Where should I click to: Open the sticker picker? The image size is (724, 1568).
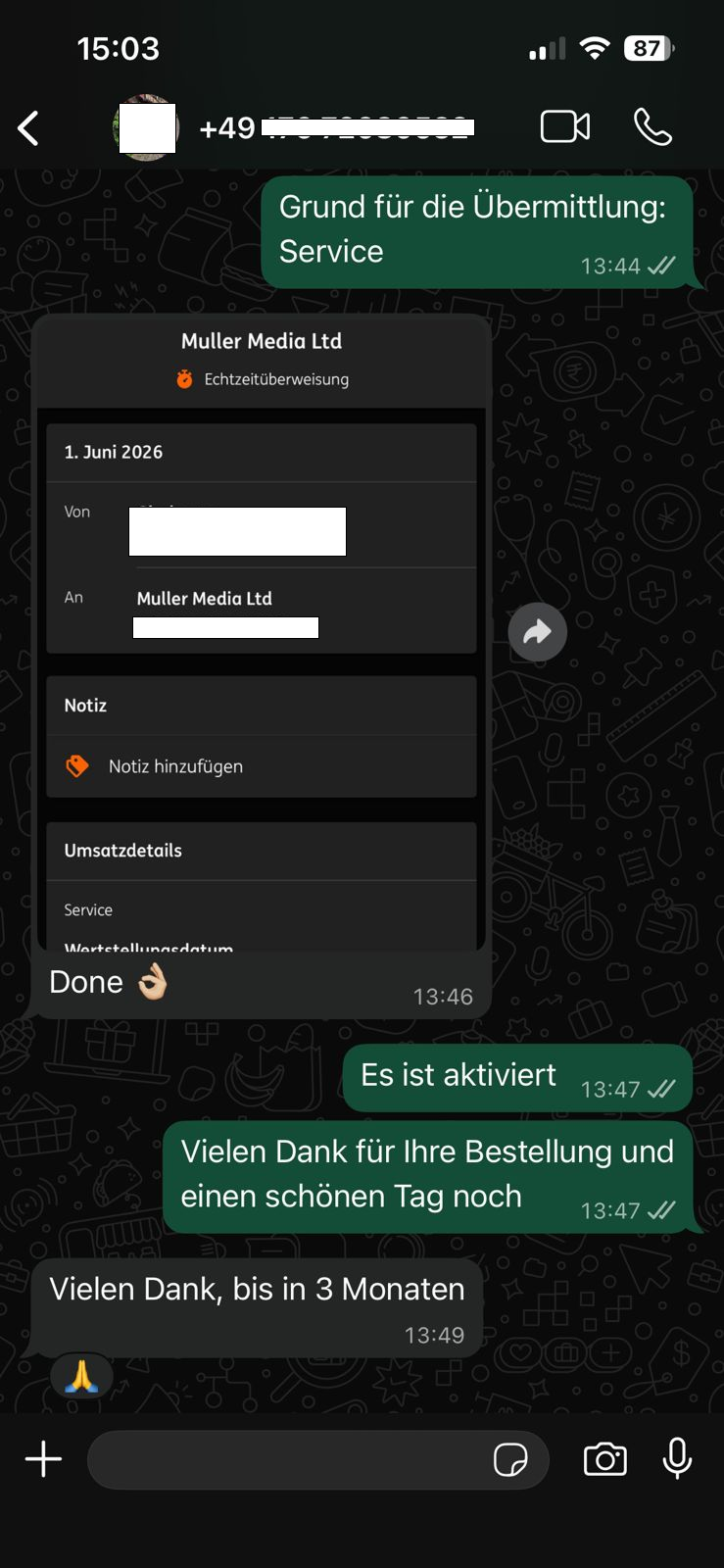(510, 1459)
